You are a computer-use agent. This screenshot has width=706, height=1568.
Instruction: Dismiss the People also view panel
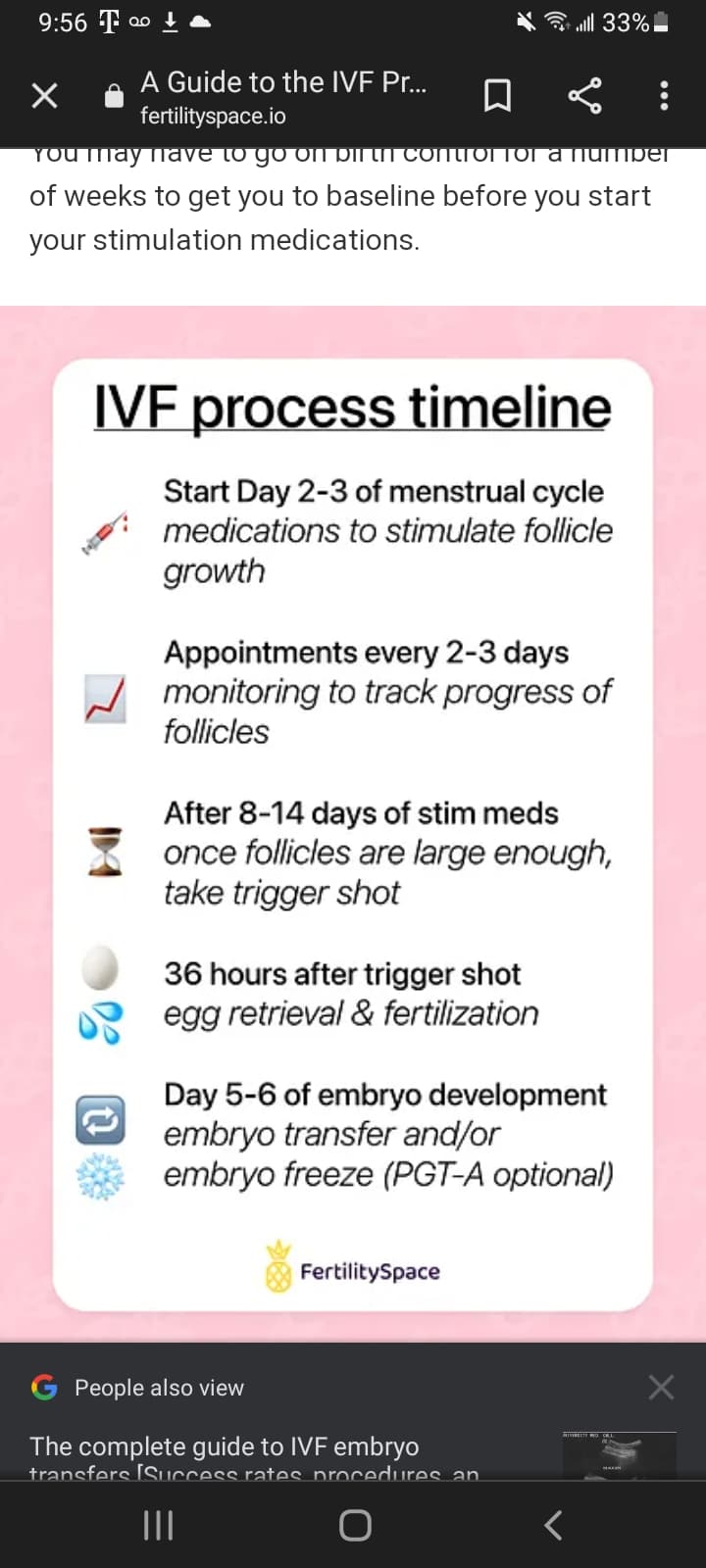(661, 1387)
